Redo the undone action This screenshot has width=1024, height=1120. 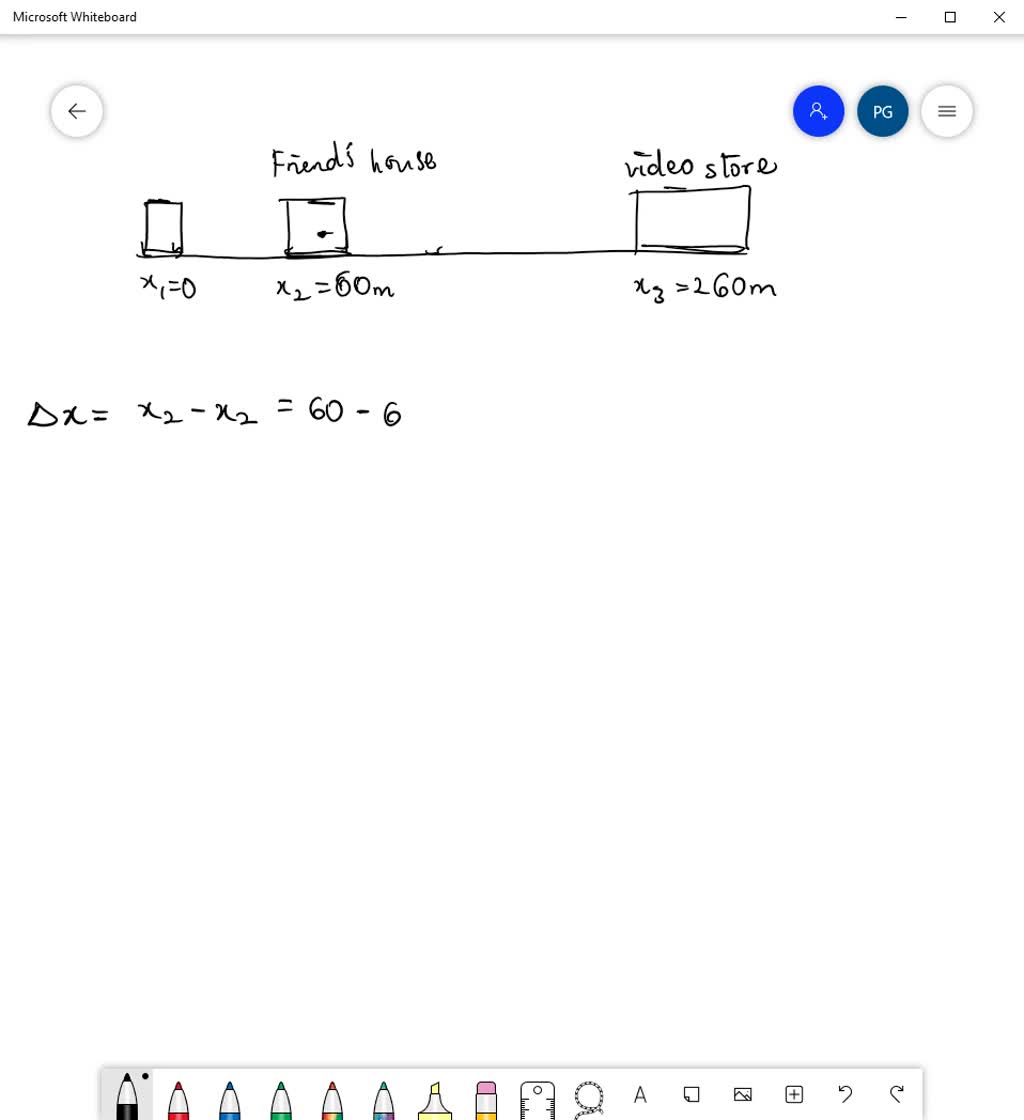tap(896, 1095)
